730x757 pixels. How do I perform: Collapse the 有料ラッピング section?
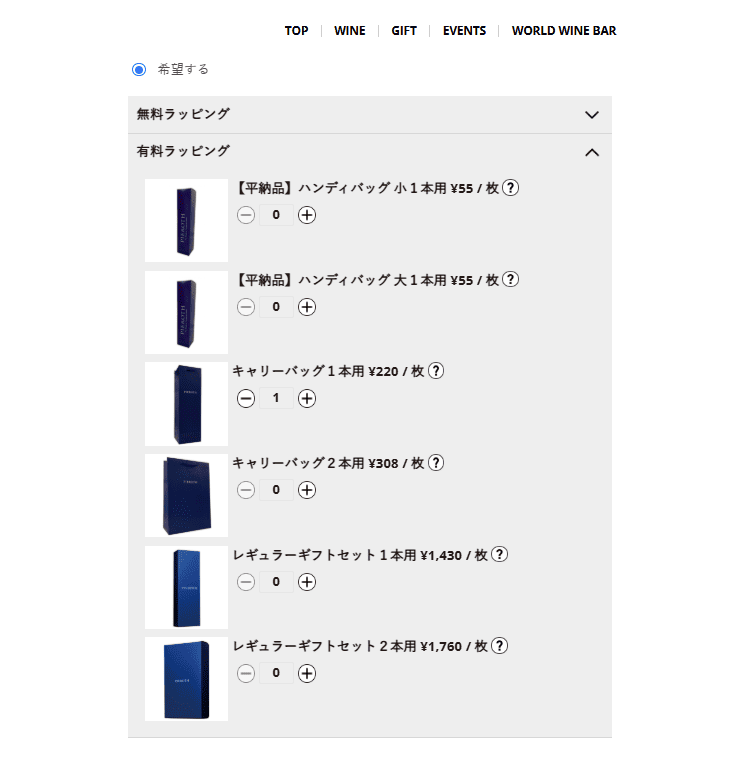pyautogui.click(x=591, y=152)
